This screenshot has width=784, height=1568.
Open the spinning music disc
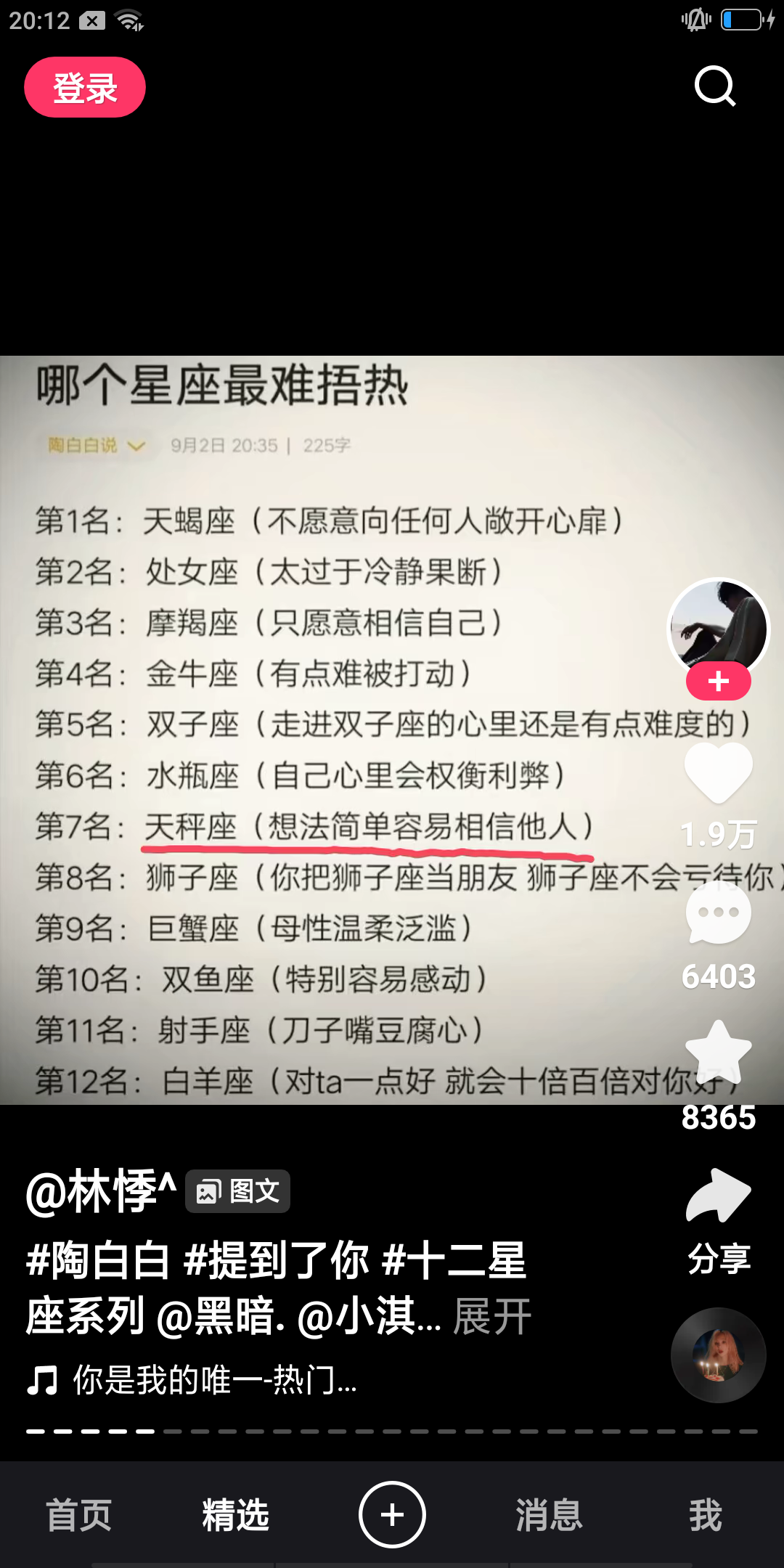click(x=718, y=1355)
